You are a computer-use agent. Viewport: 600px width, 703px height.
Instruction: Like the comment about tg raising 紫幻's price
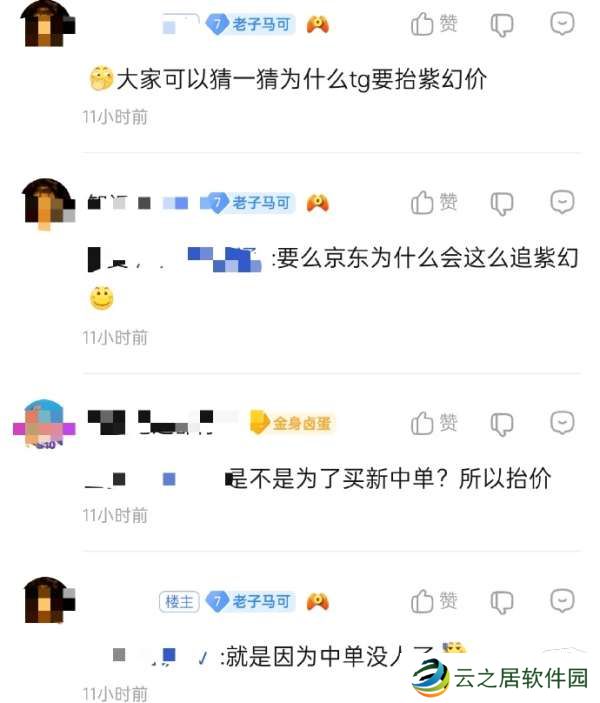point(434,24)
